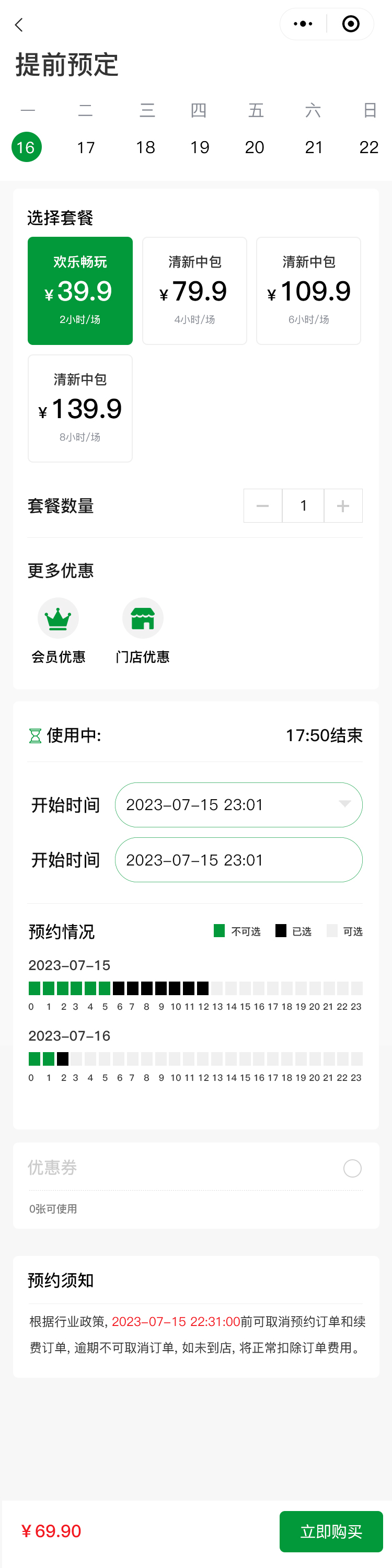Choose the ¥139.9 8小时 package
Image resolution: width=392 pixels, height=1568 pixels.
pos(80,408)
